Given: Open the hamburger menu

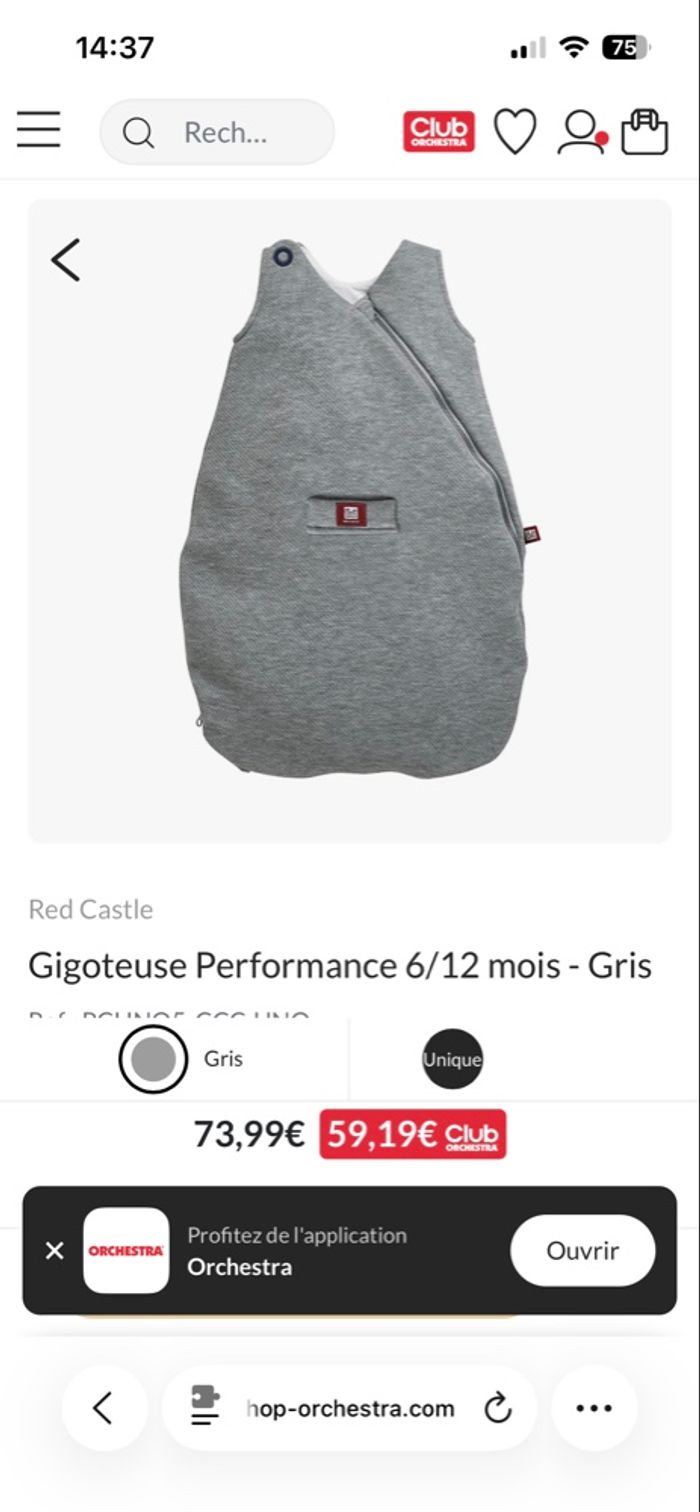Looking at the screenshot, I should tap(39, 131).
